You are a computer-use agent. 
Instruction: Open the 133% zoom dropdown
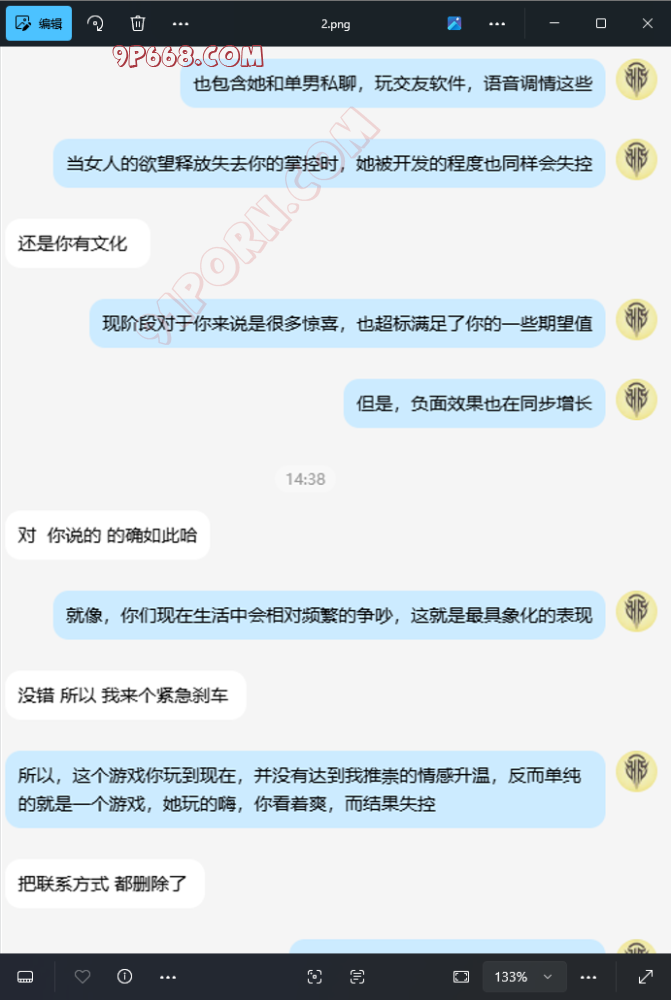(524, 976)
